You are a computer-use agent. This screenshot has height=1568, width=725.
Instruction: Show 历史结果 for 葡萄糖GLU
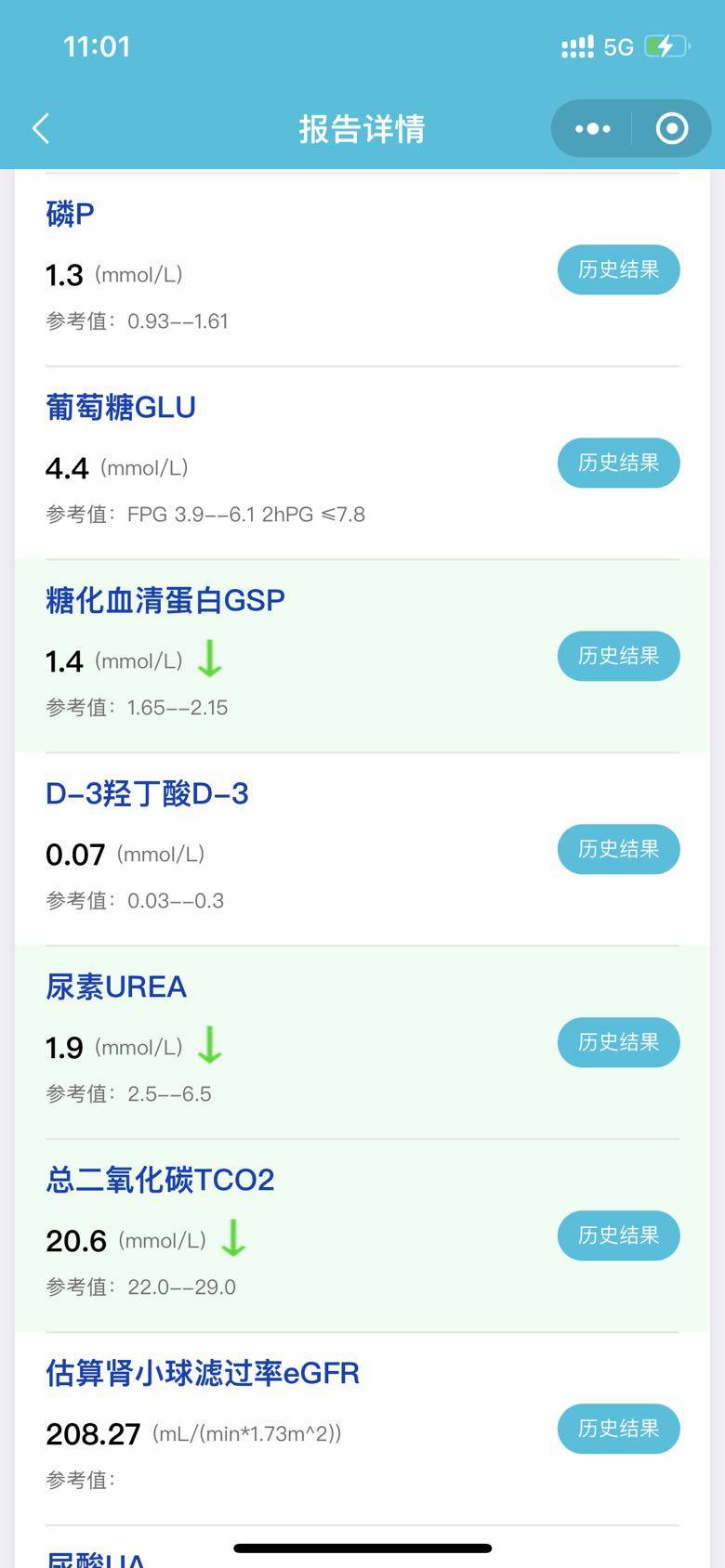click(x=618, y=463)
